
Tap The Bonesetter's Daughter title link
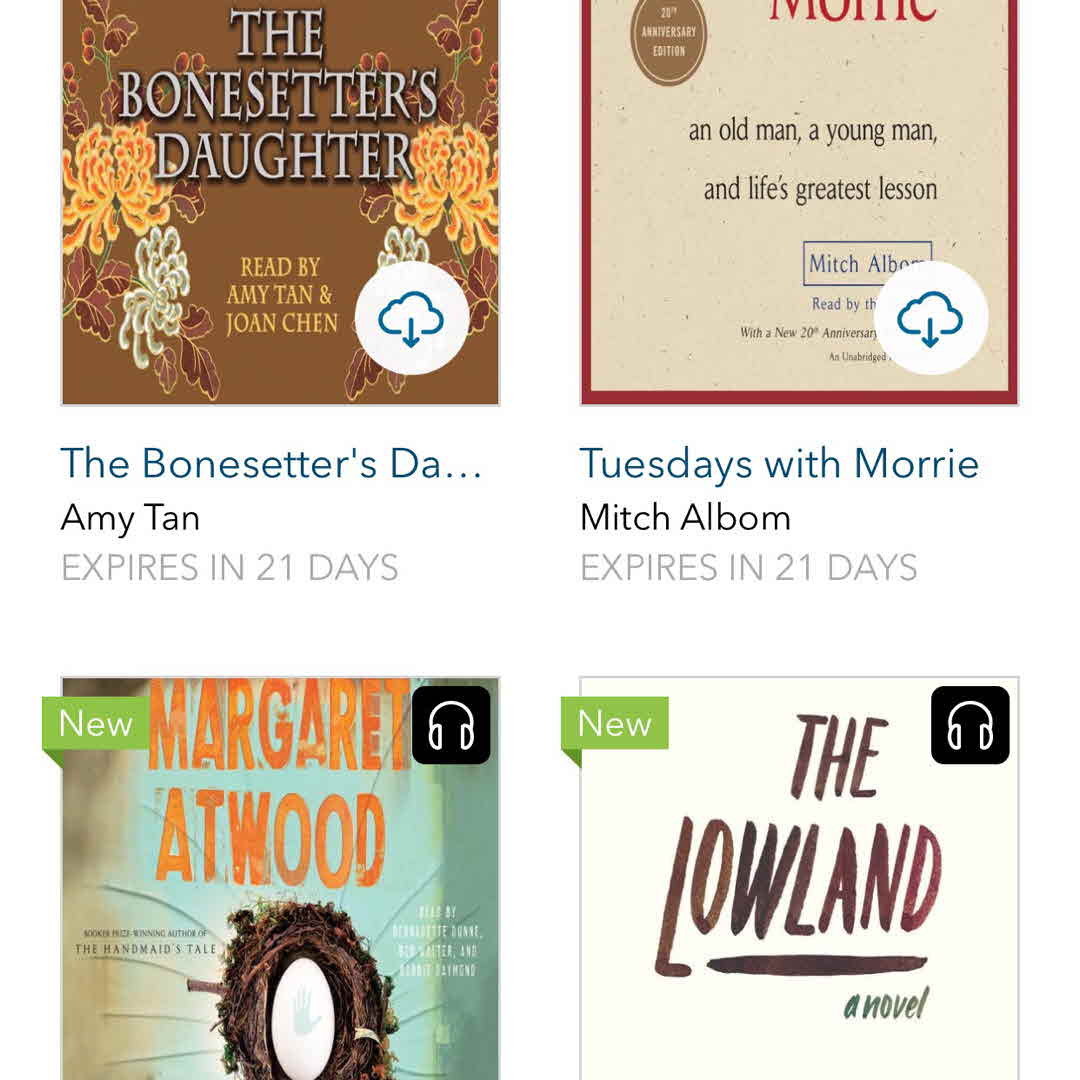click(x=271, y=464)
